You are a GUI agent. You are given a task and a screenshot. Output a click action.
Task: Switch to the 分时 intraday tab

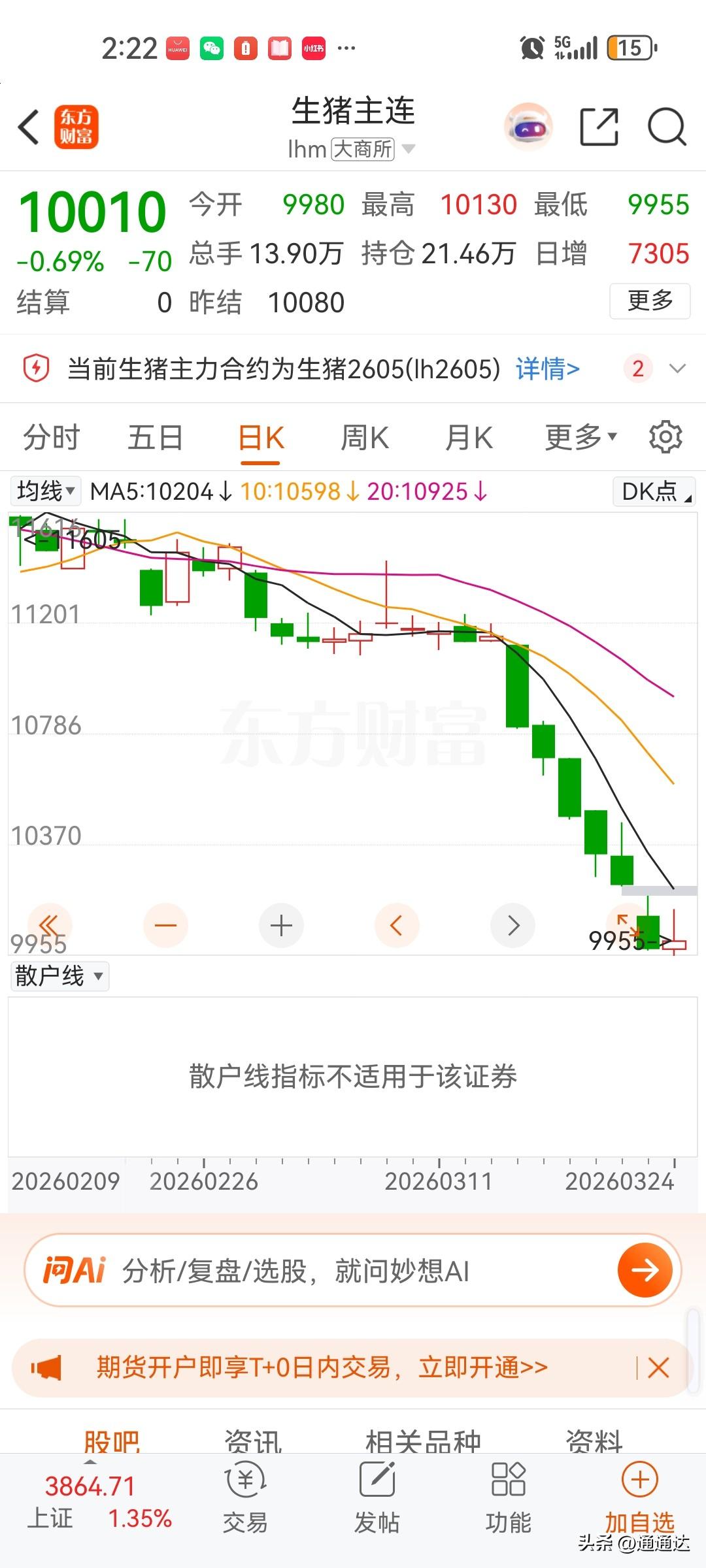tap(51, 436)
